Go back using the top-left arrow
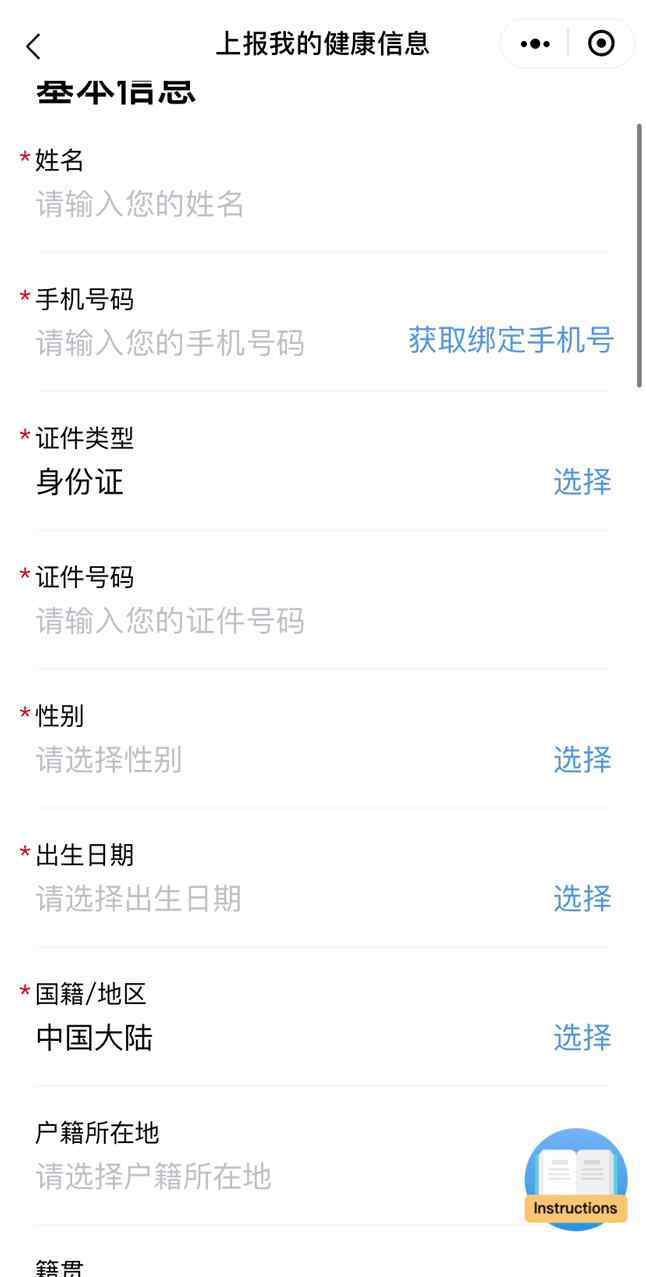This screenshot has height=1277, width=646. [33, 46]
